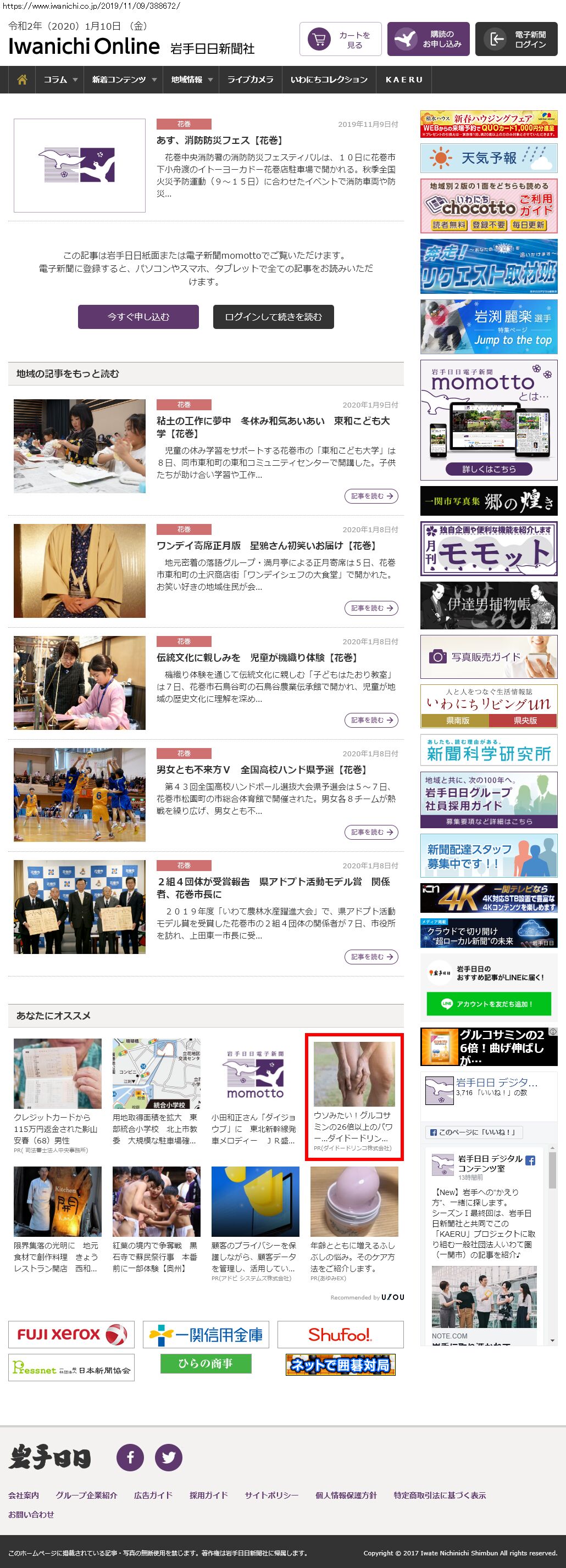
Task: Open サイトポリシー footer link
Action: (x=271, y=1495)
